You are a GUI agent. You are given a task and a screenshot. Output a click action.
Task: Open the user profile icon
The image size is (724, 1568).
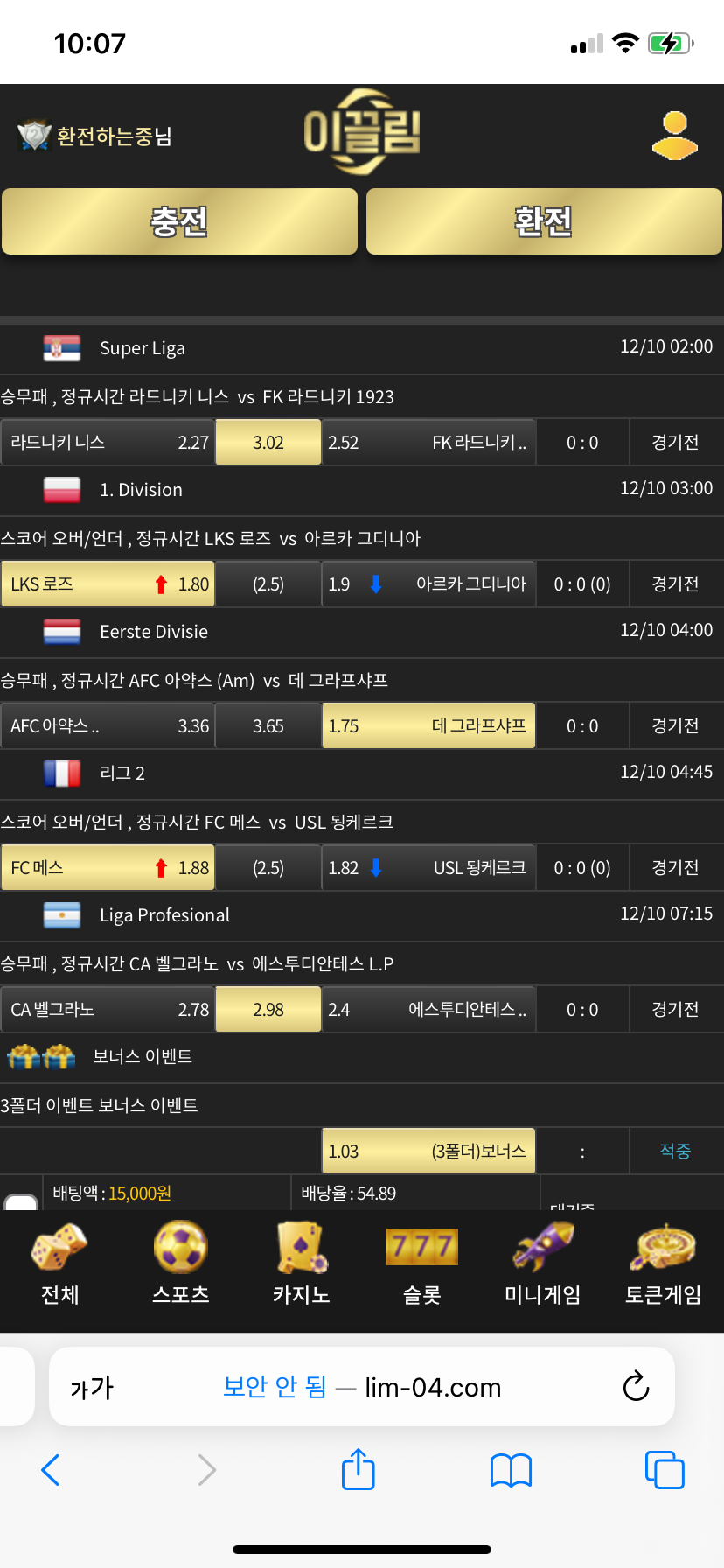click(x=674, y=136)
